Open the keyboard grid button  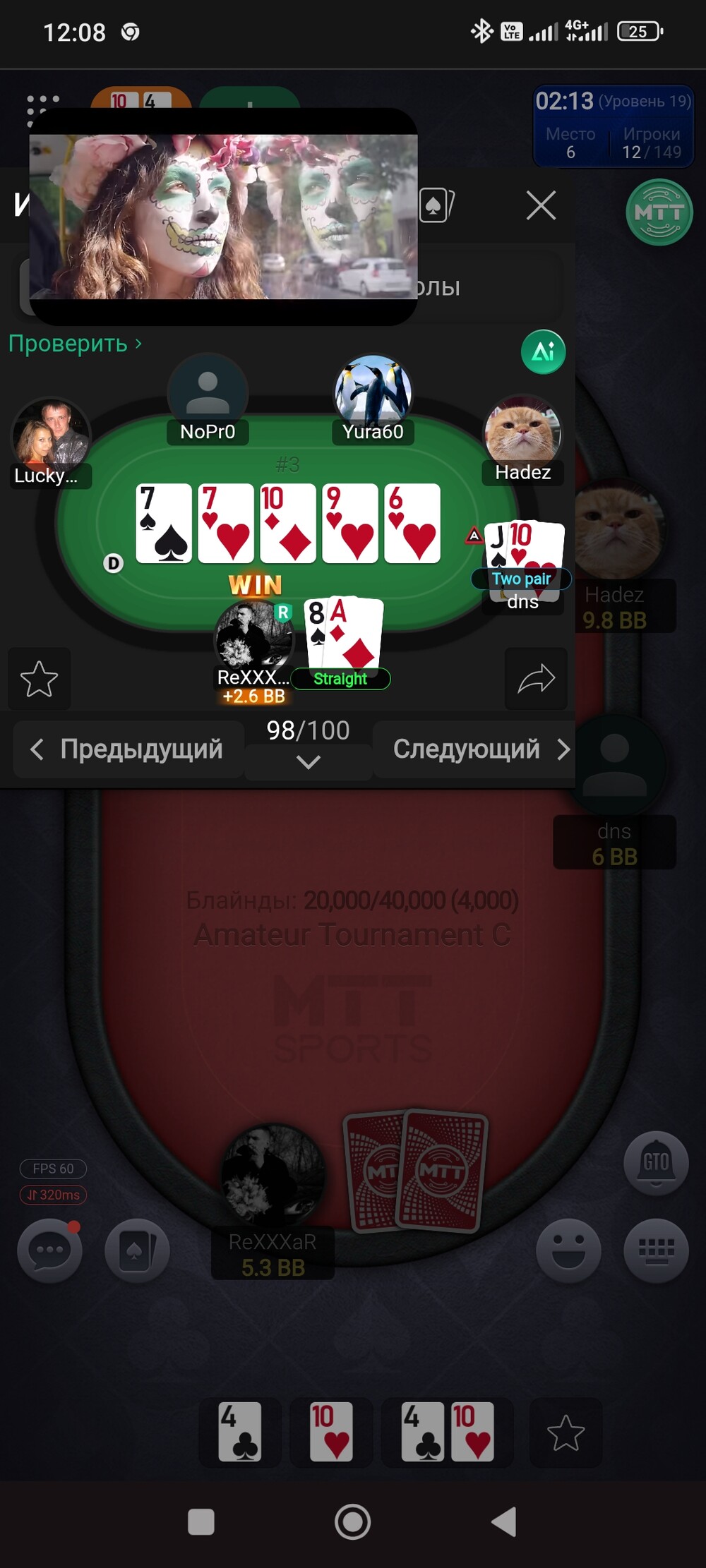click(656, 1250)
